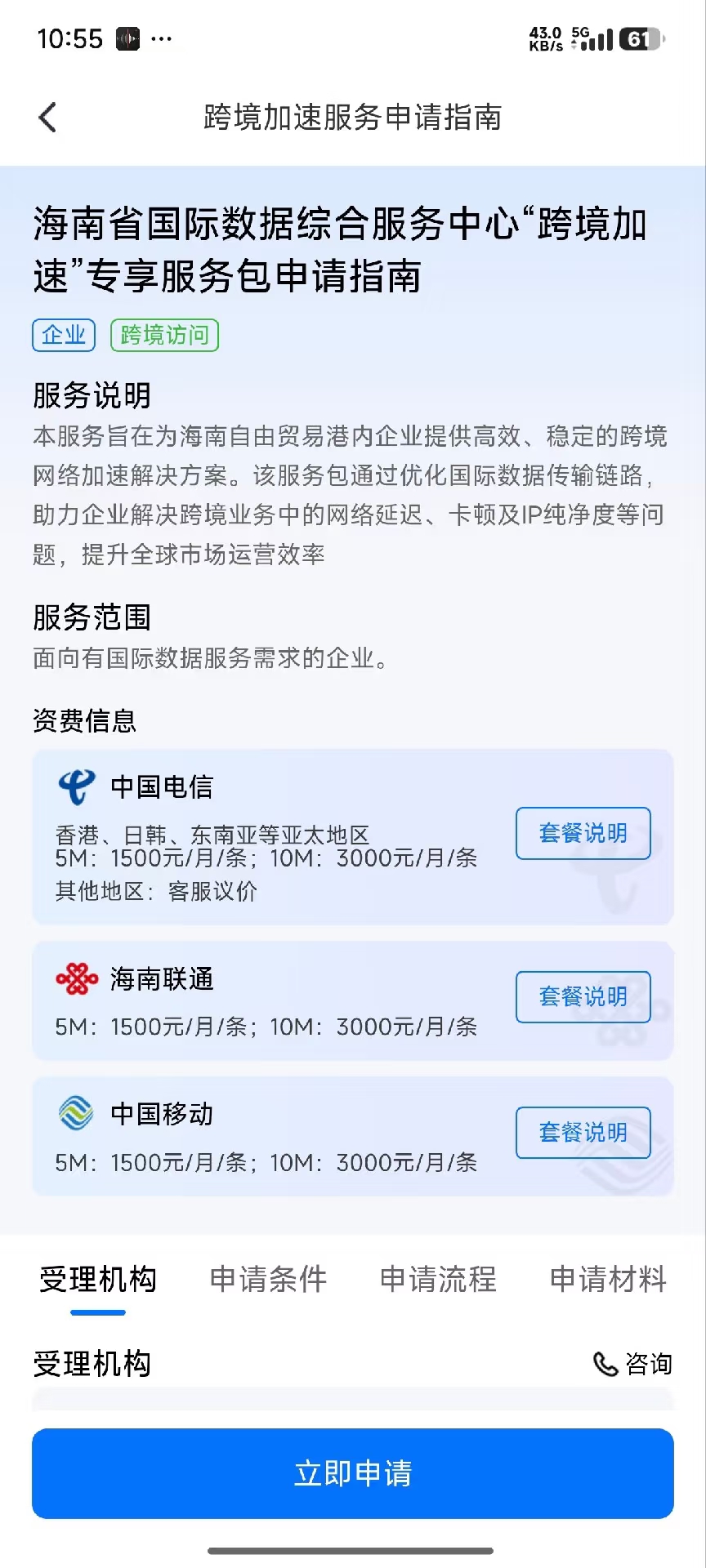Select the 受理机构 tab
This screenshot has height=1568, width=706.
click(96, 1279)
